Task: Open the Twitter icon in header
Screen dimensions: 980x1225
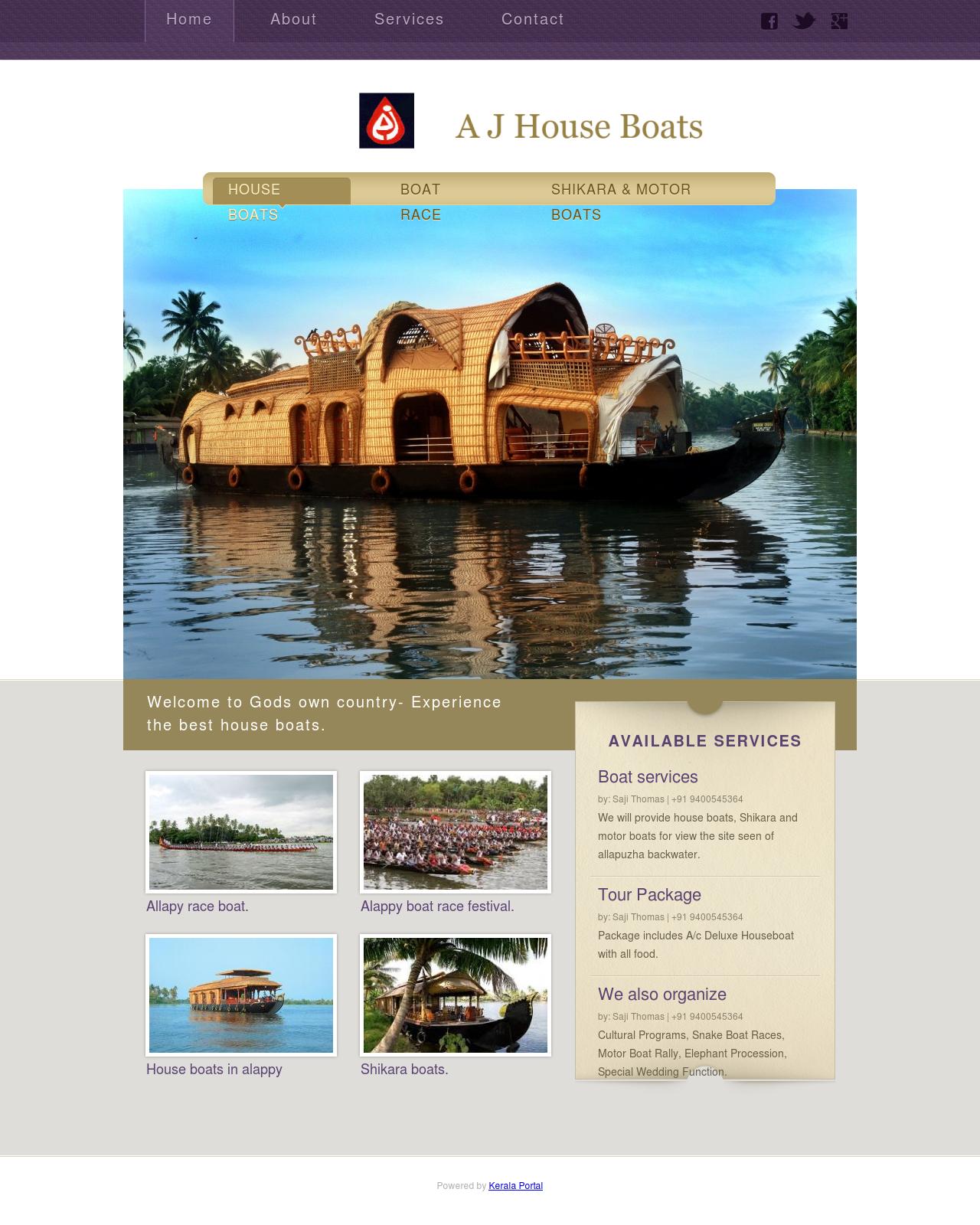Action: tap(804, 21)
